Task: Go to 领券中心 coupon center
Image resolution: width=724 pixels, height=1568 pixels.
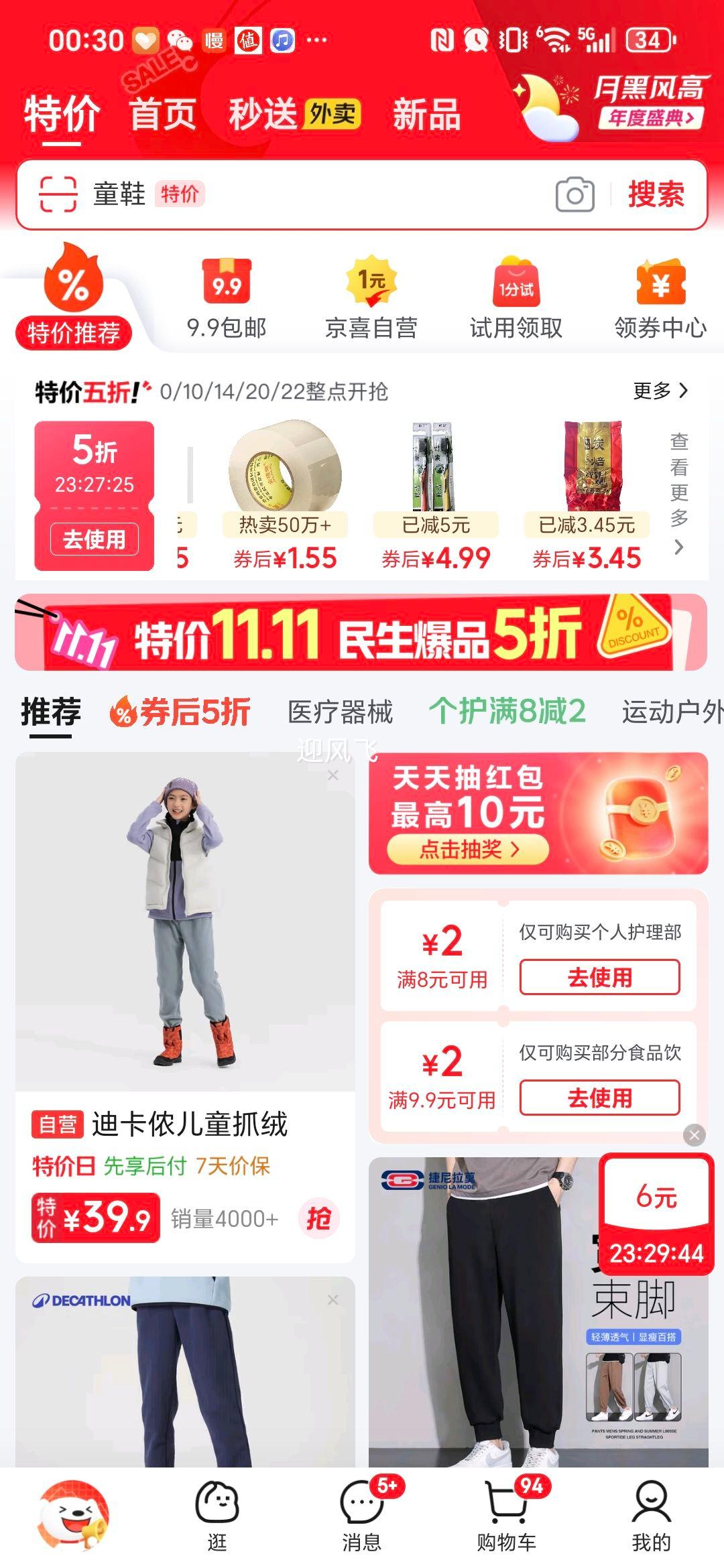Action: (x=660, y=300)
